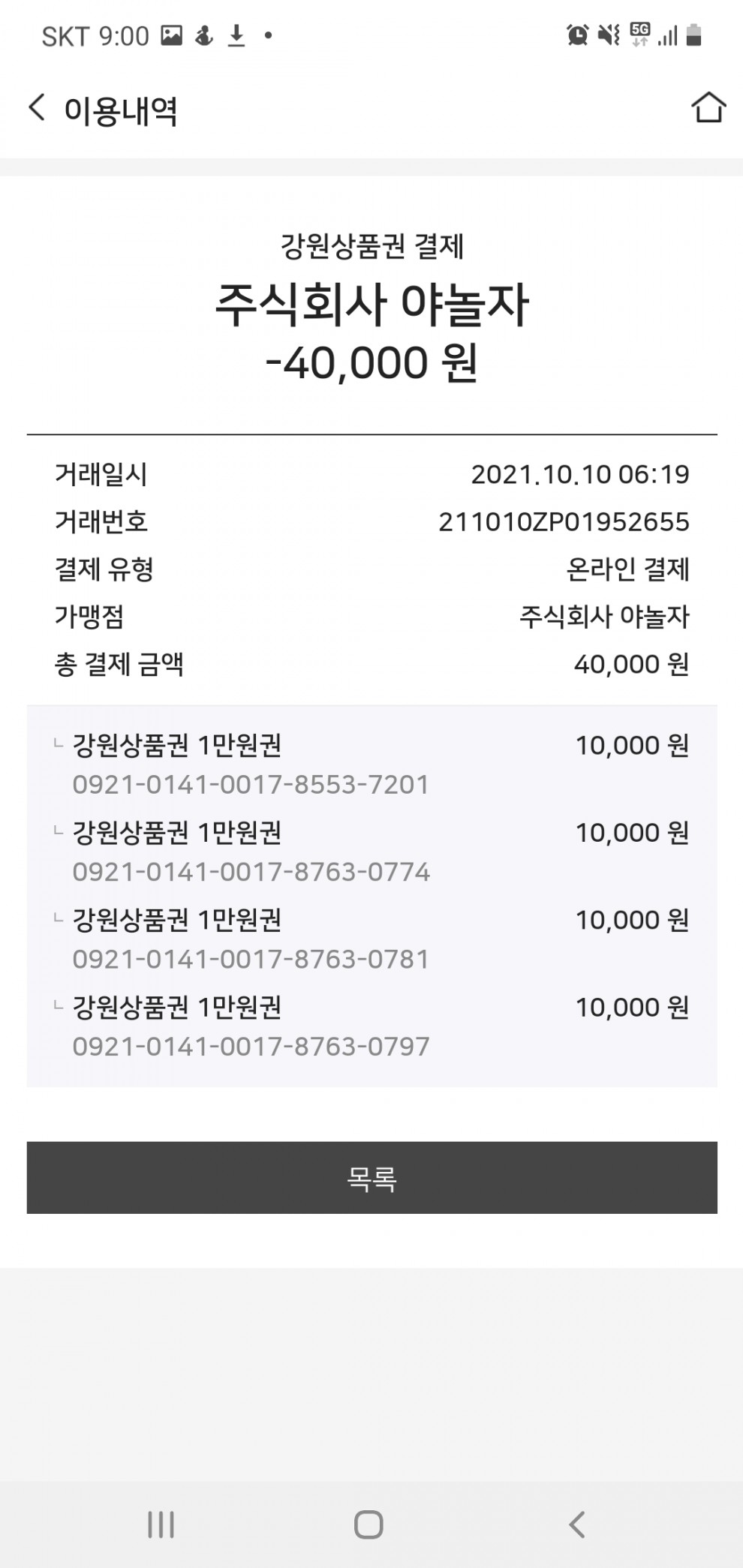Tap the system back button
Screen dimensions: 743x1568
click(576, 1524)
